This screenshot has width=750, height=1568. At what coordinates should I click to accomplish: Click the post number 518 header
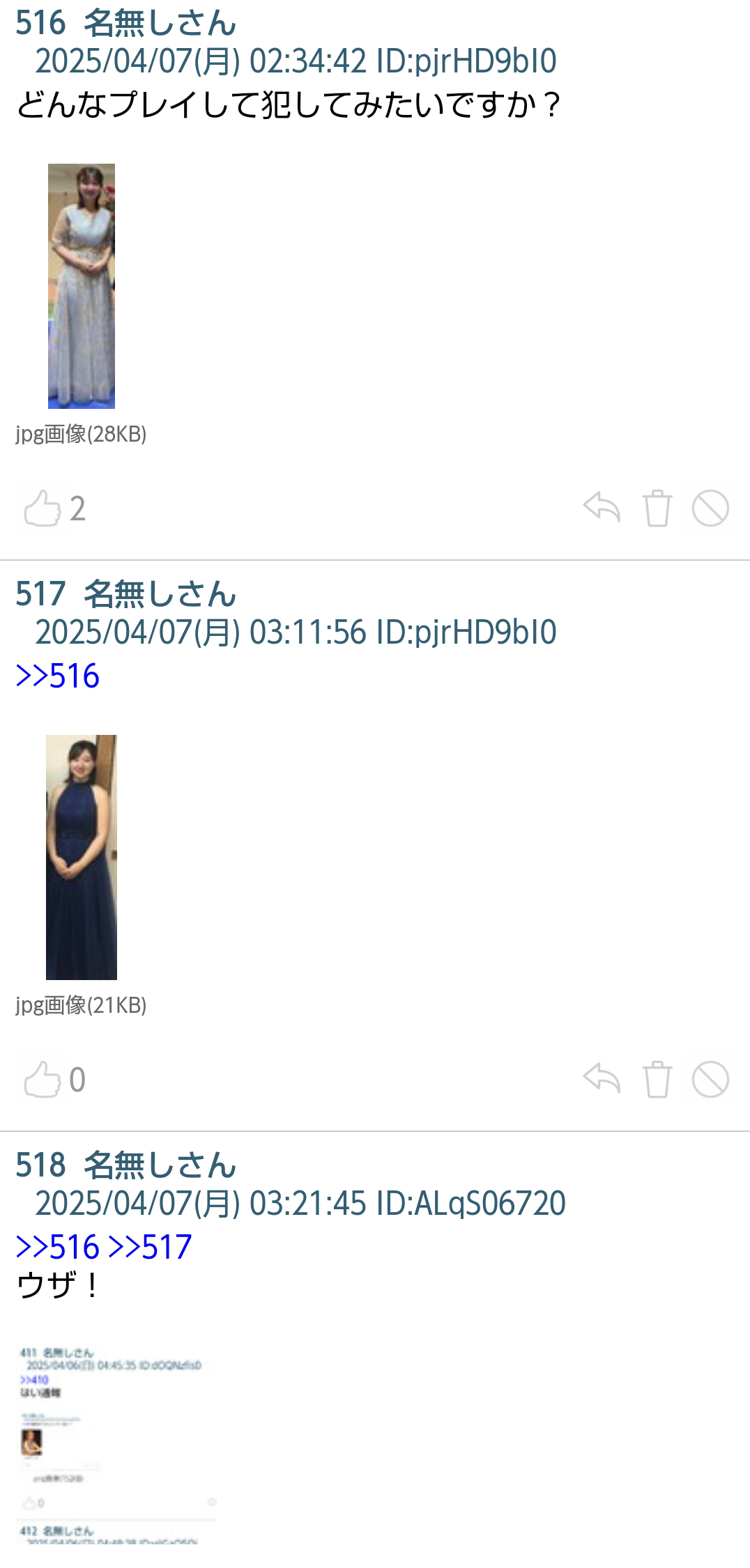(x=40, y=1165)
